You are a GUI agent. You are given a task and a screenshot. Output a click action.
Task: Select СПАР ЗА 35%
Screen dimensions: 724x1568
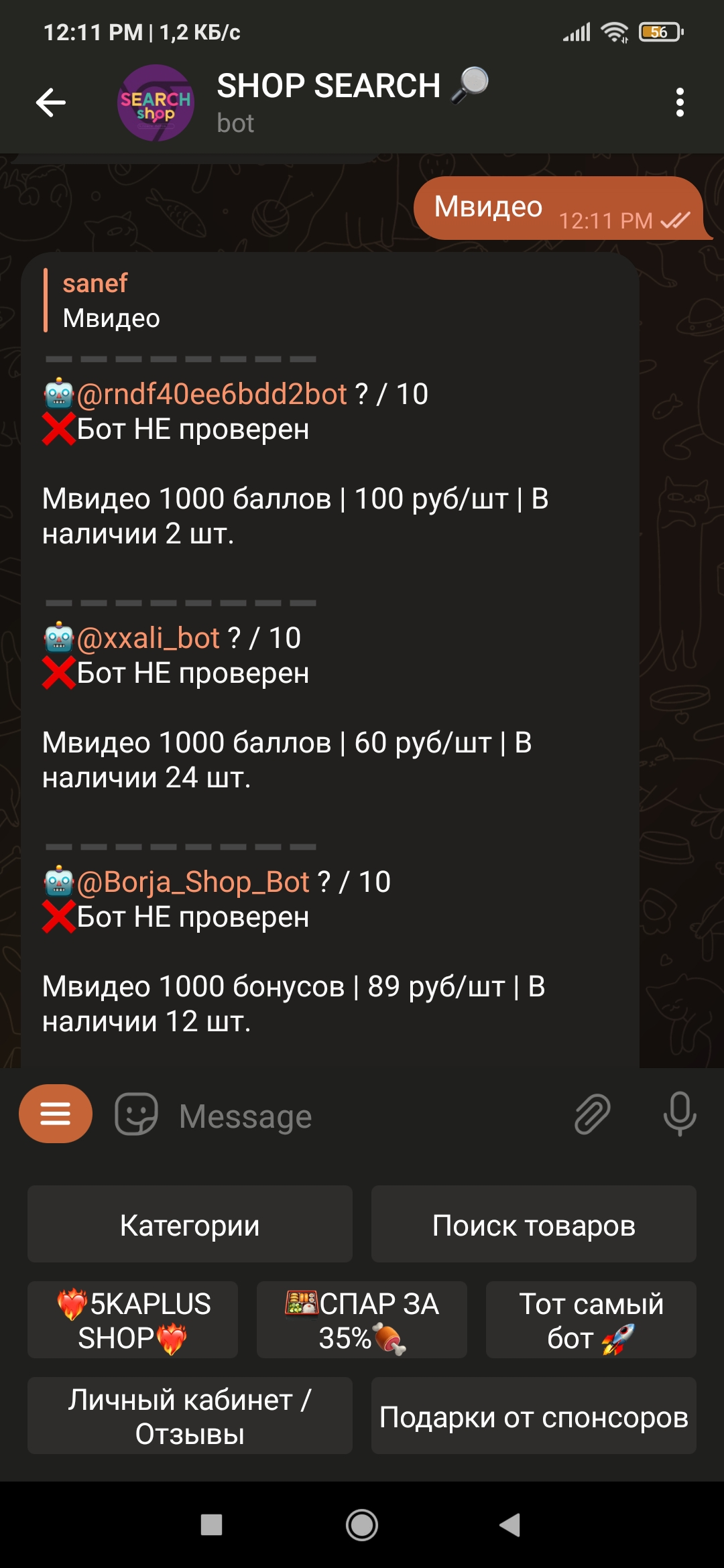pos(362,1320)
